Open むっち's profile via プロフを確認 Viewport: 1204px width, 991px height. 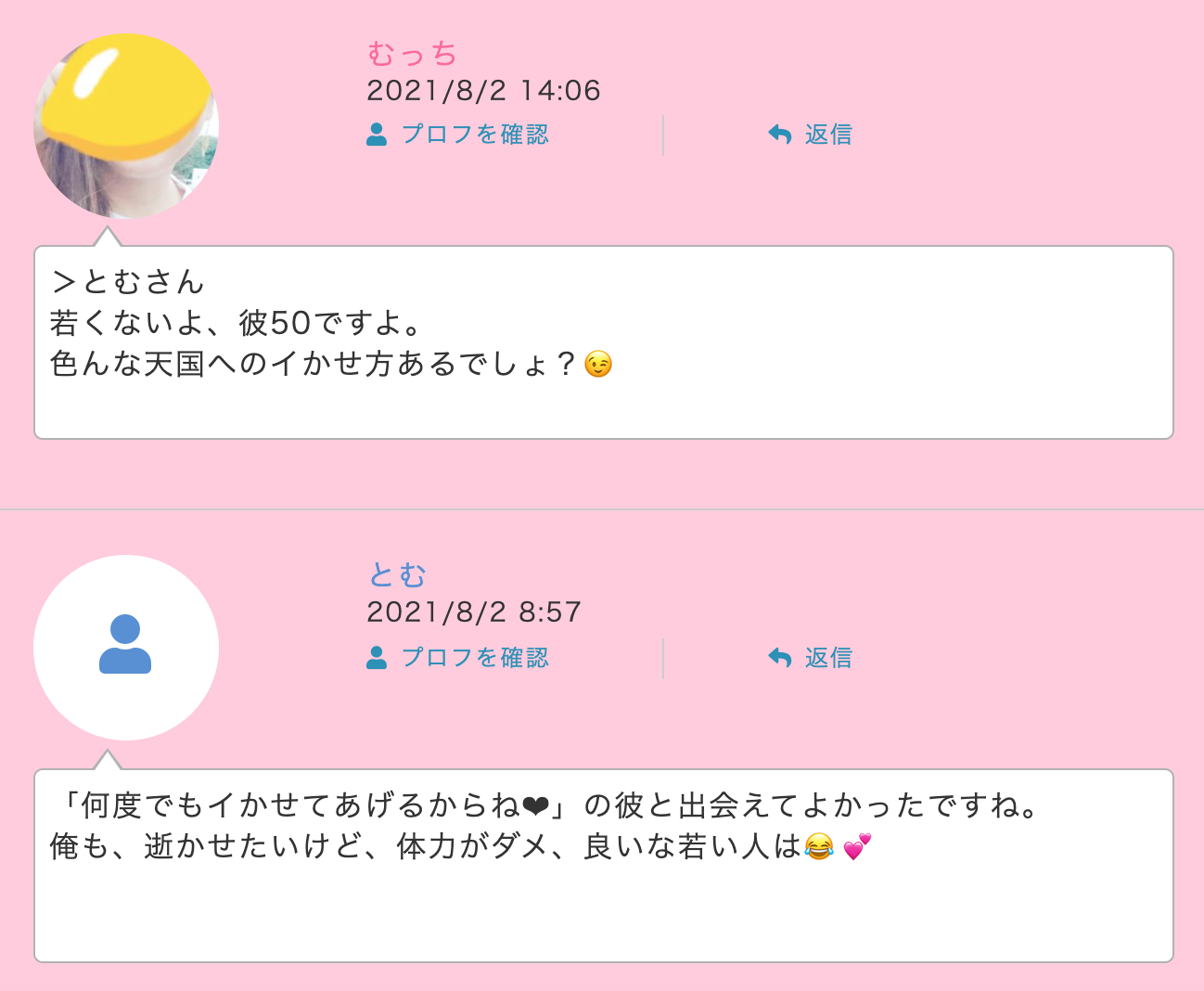coord(458,135)
